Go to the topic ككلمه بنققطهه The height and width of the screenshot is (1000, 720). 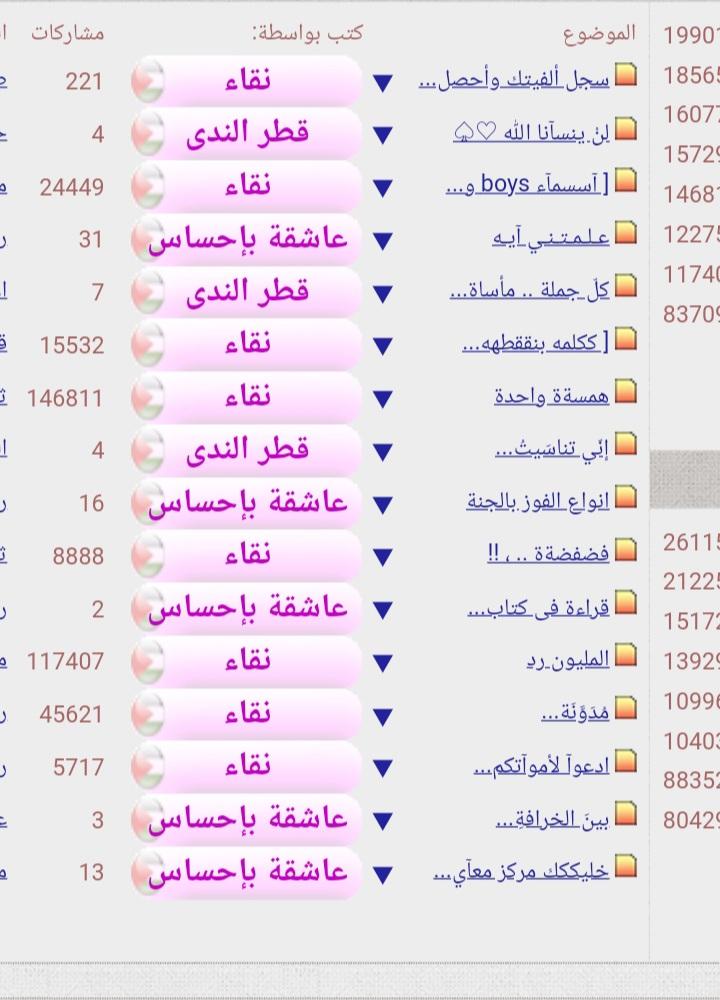pos(535,344)
